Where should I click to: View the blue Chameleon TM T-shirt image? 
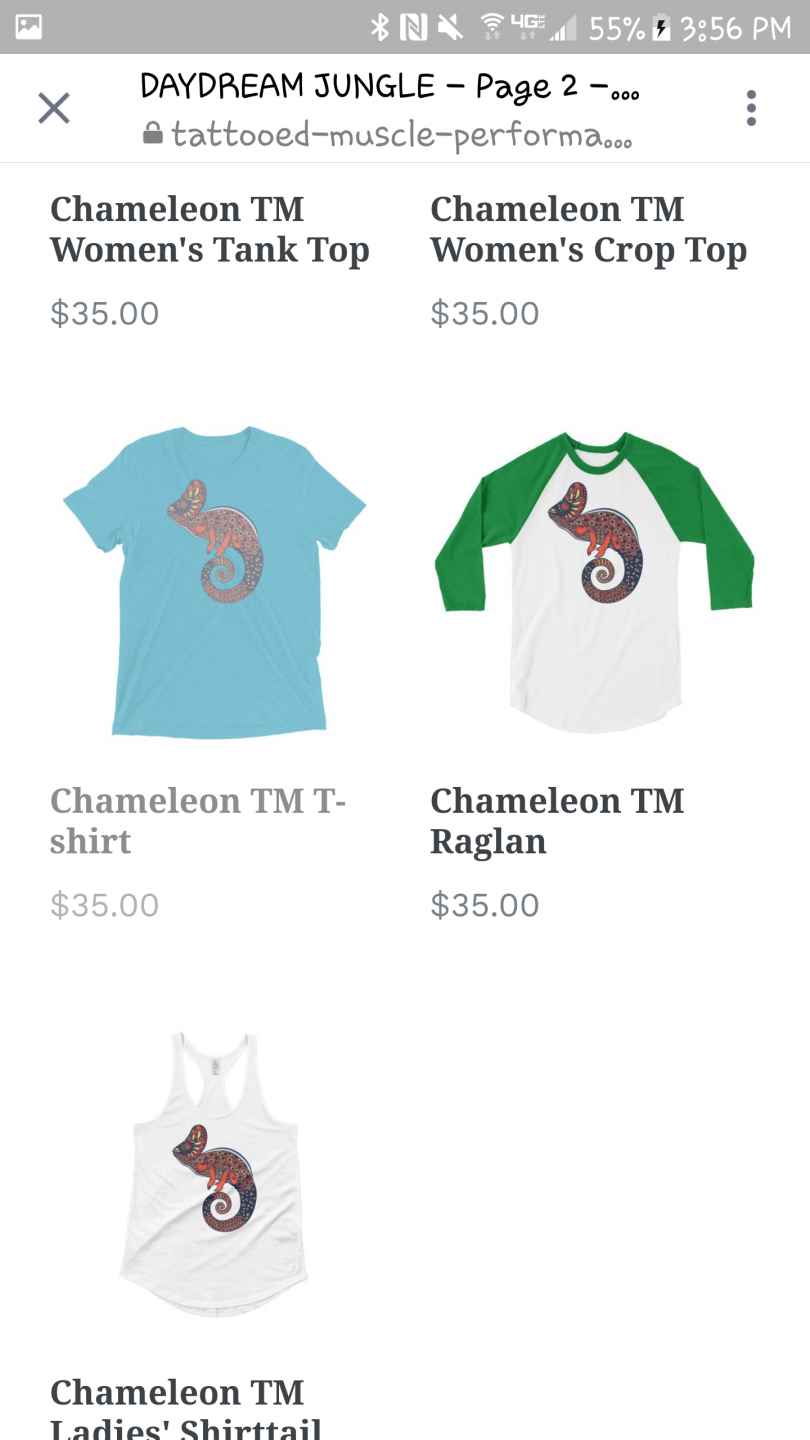point(215,582)
